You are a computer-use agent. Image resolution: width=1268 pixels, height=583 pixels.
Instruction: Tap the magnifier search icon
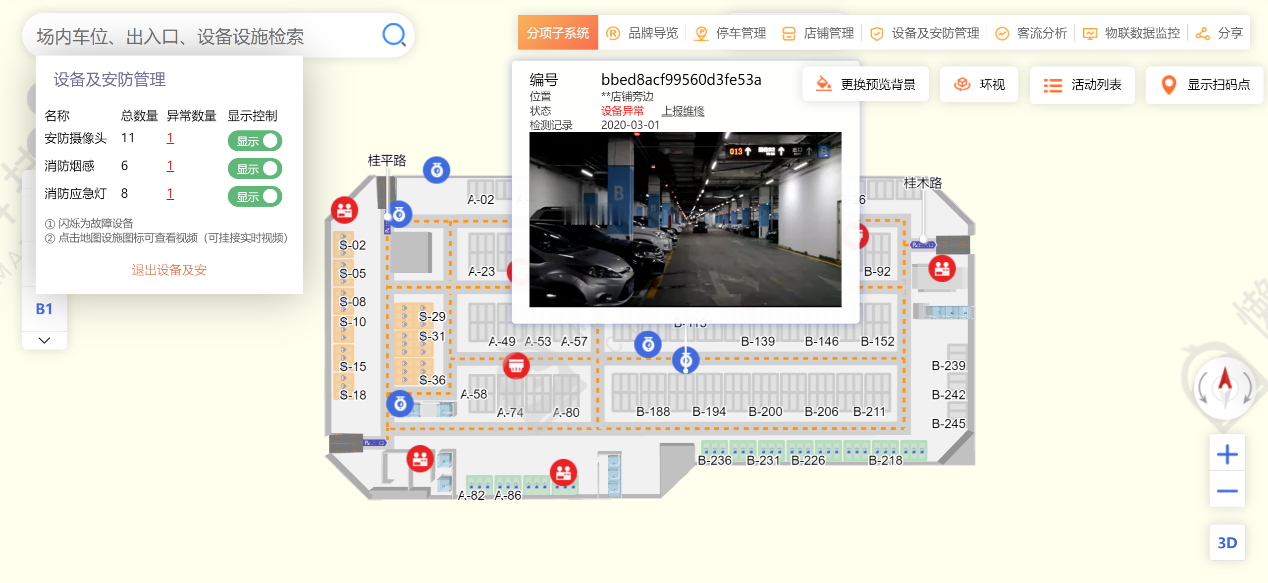tap(394, 35)
